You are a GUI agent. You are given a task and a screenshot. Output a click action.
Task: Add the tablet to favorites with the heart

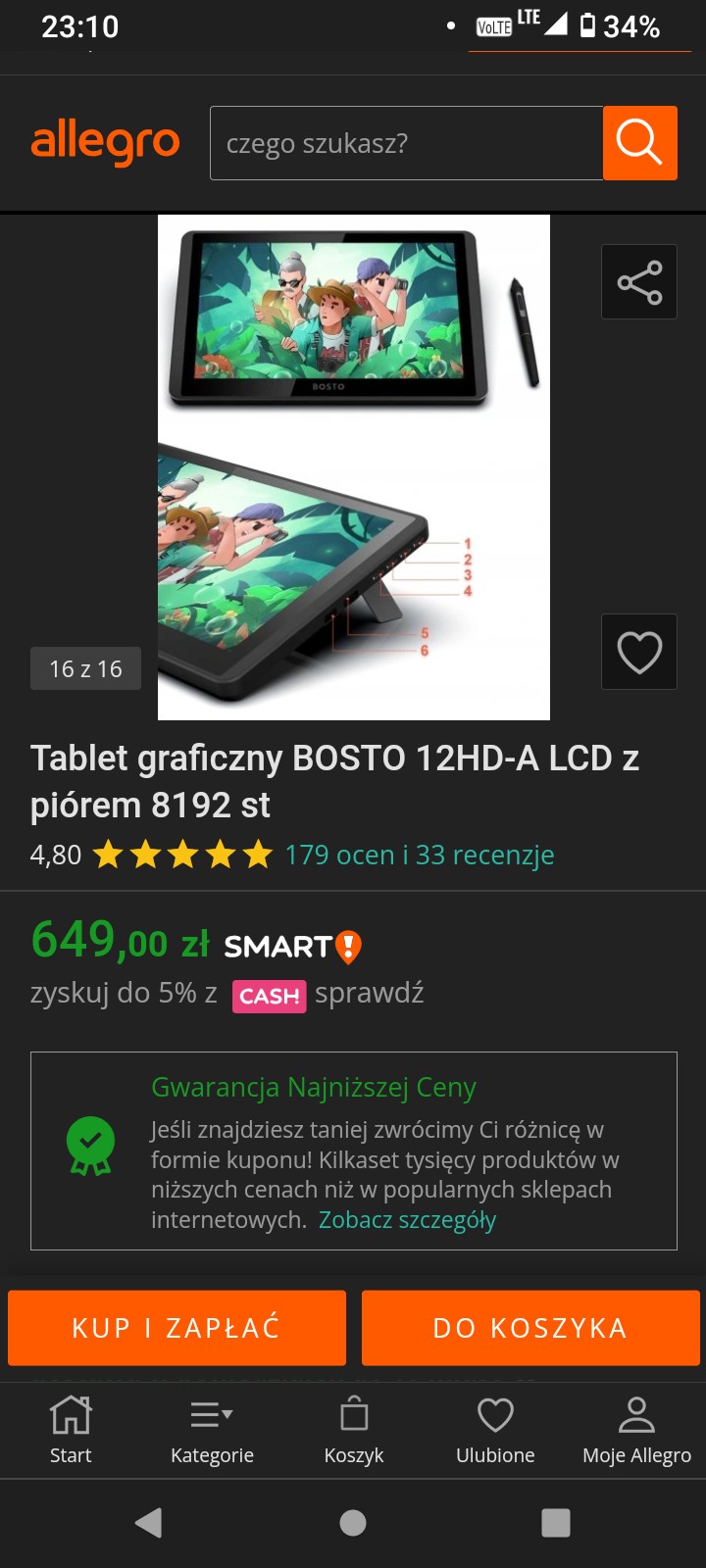point(639,653)
